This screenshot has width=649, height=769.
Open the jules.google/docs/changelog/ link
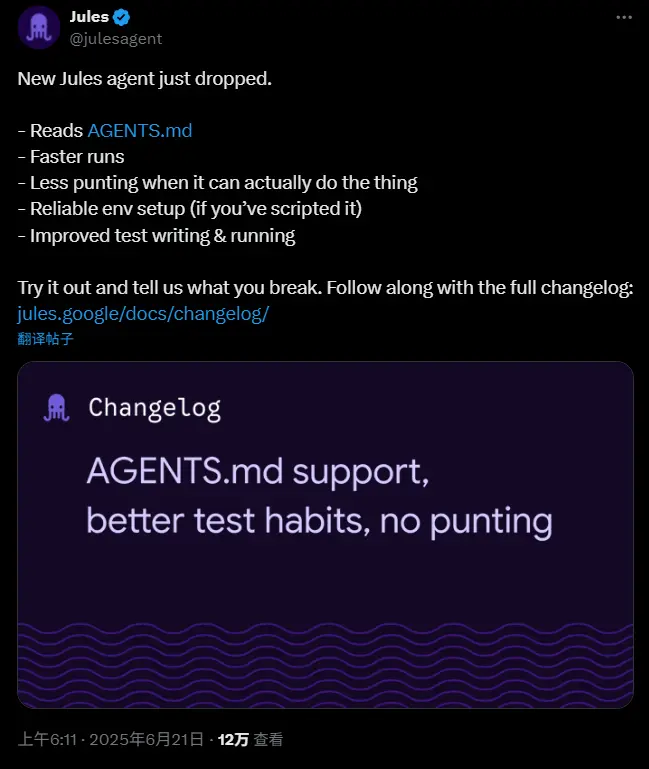(x=143, y=313)
